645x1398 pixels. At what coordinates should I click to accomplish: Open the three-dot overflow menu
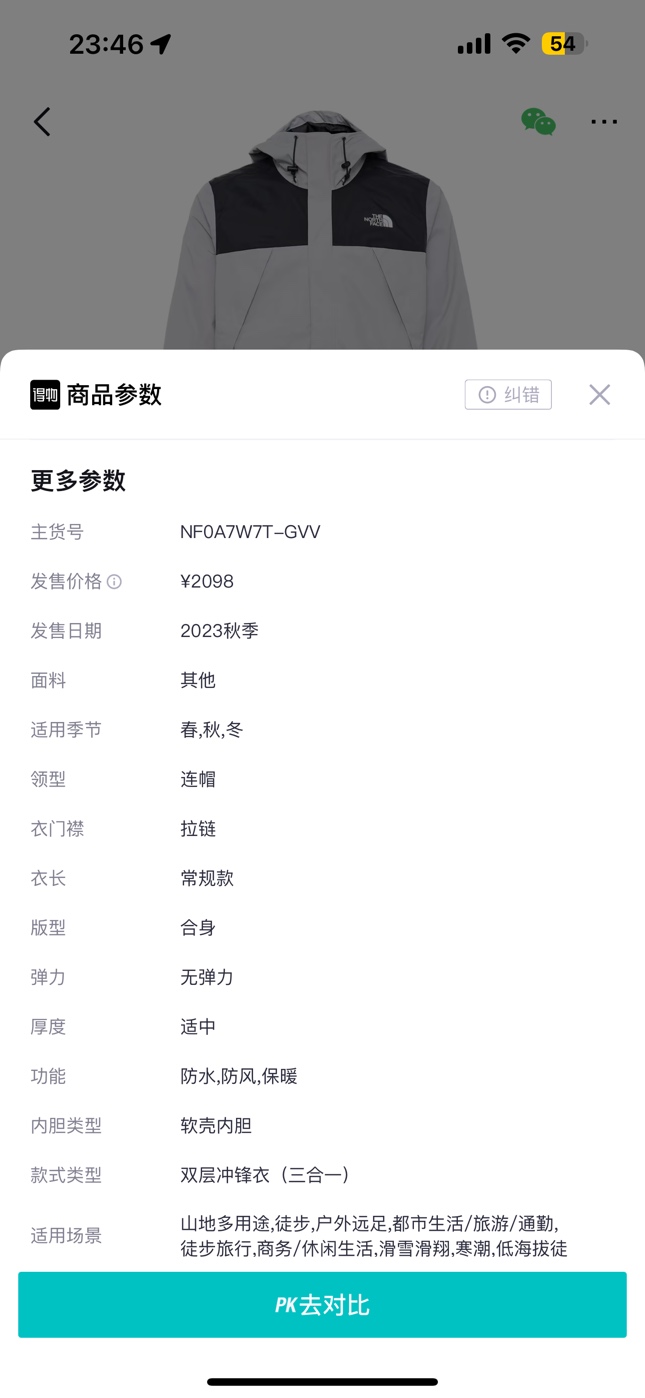tap(604, 122)
